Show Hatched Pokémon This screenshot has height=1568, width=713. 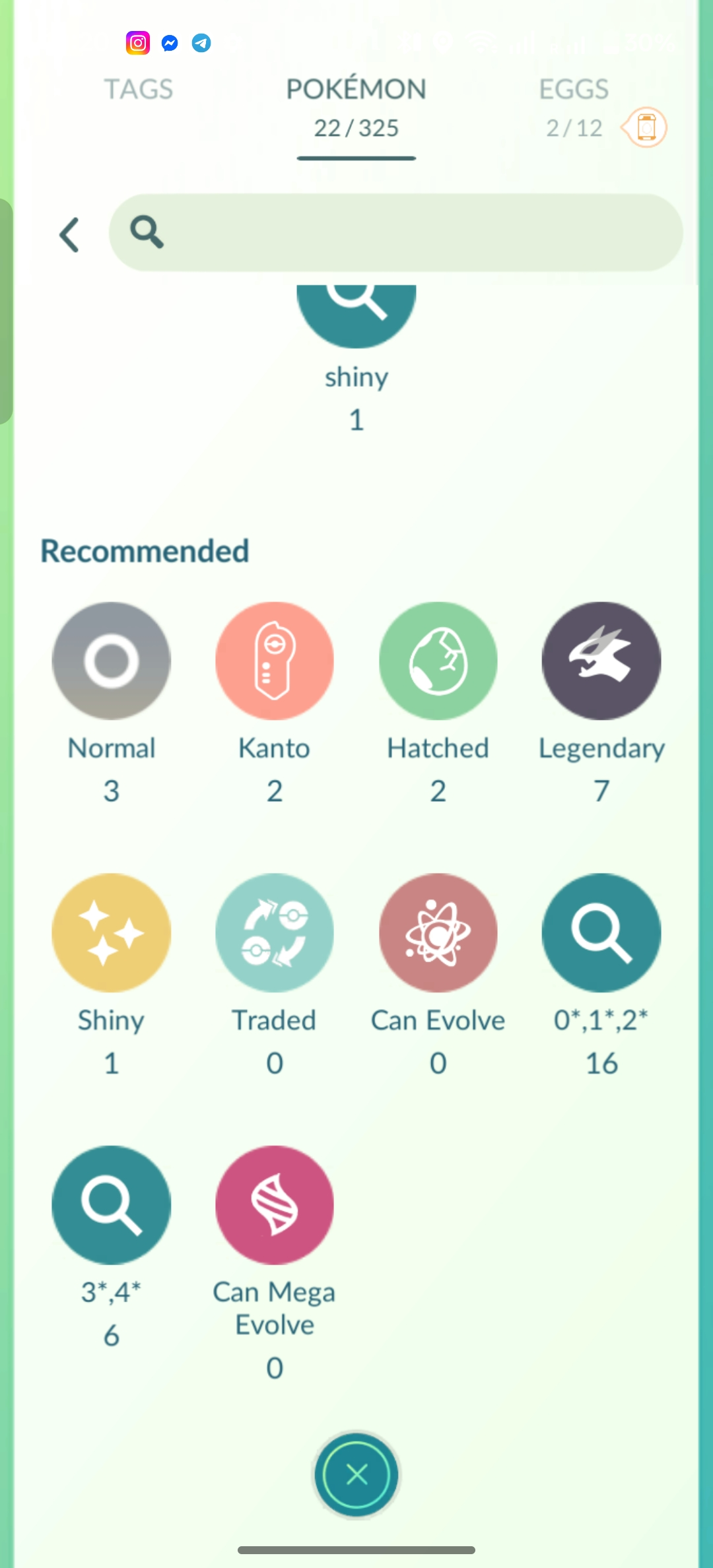point(438,661)
